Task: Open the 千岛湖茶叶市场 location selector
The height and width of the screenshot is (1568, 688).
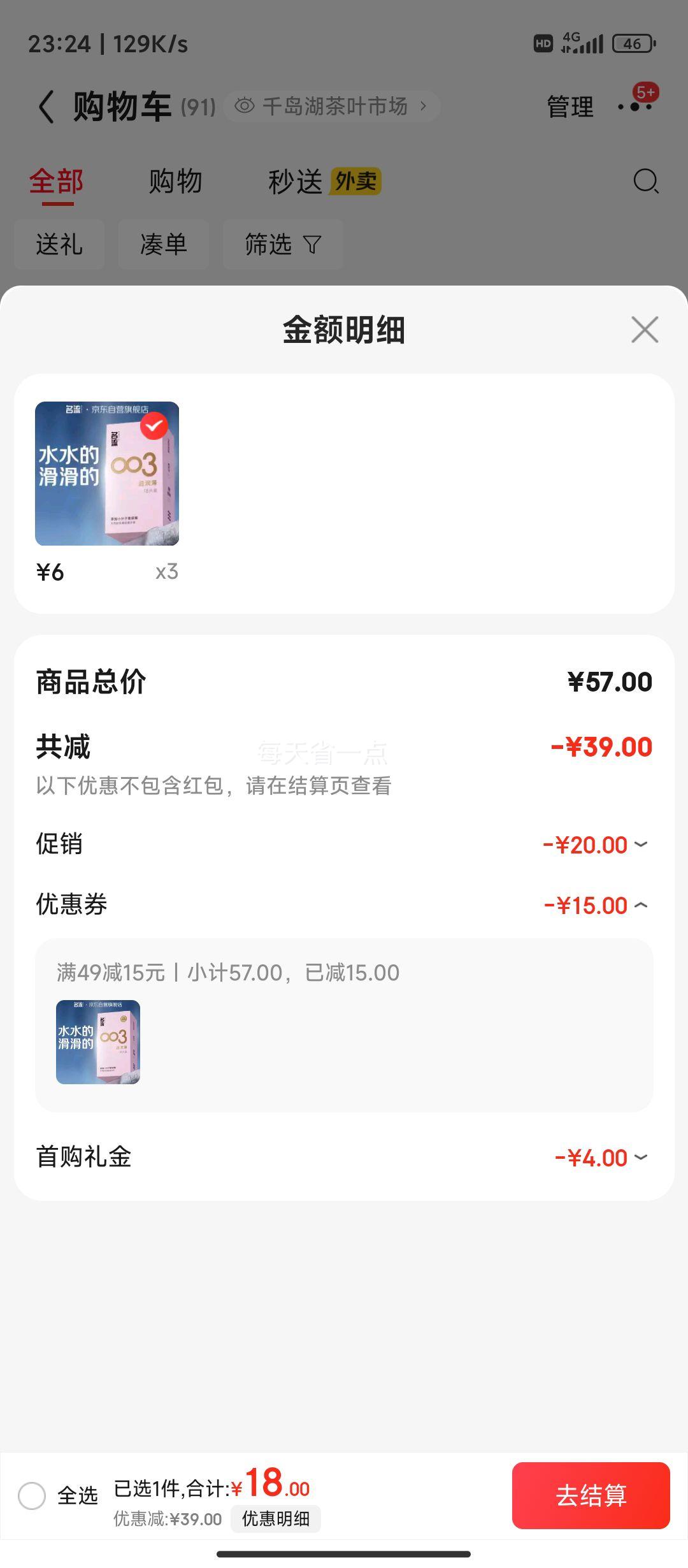Action: pyautogui.click(x=338, y=106)
